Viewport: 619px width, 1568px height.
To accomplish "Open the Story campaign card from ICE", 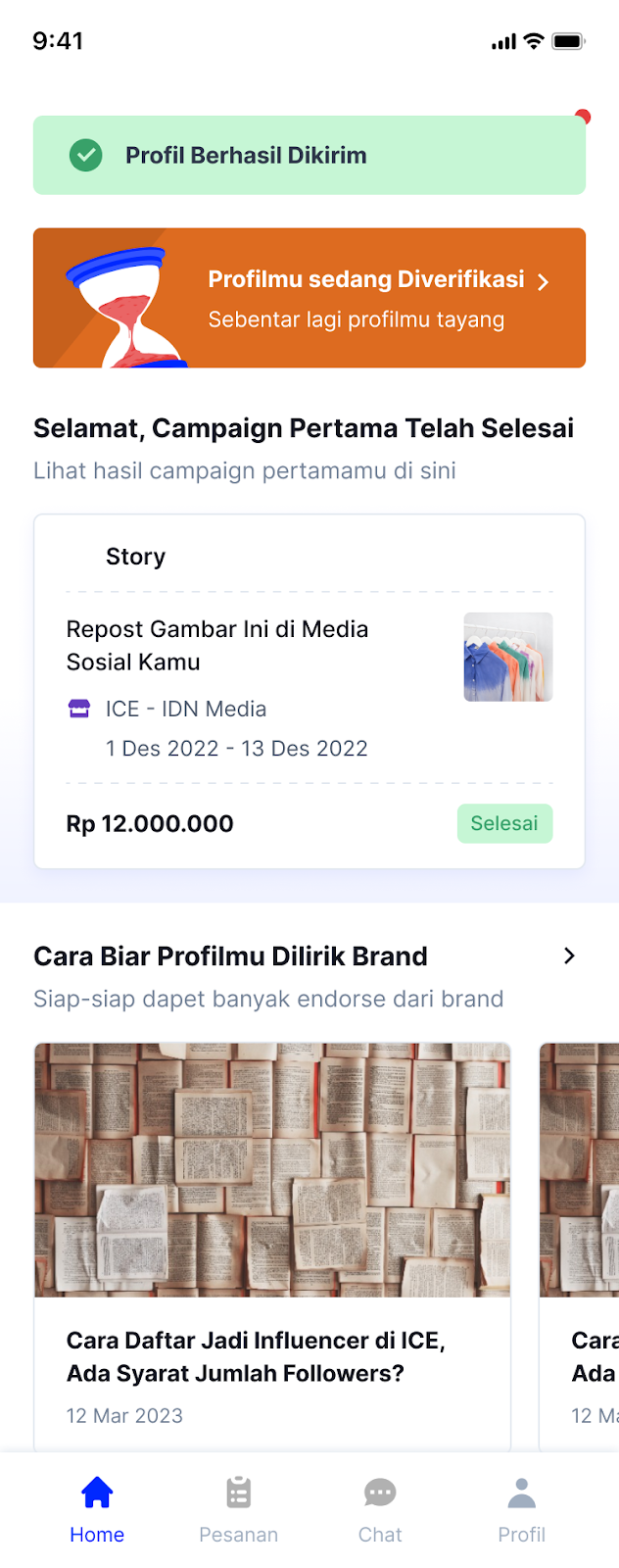I will [x=309, y=691].
